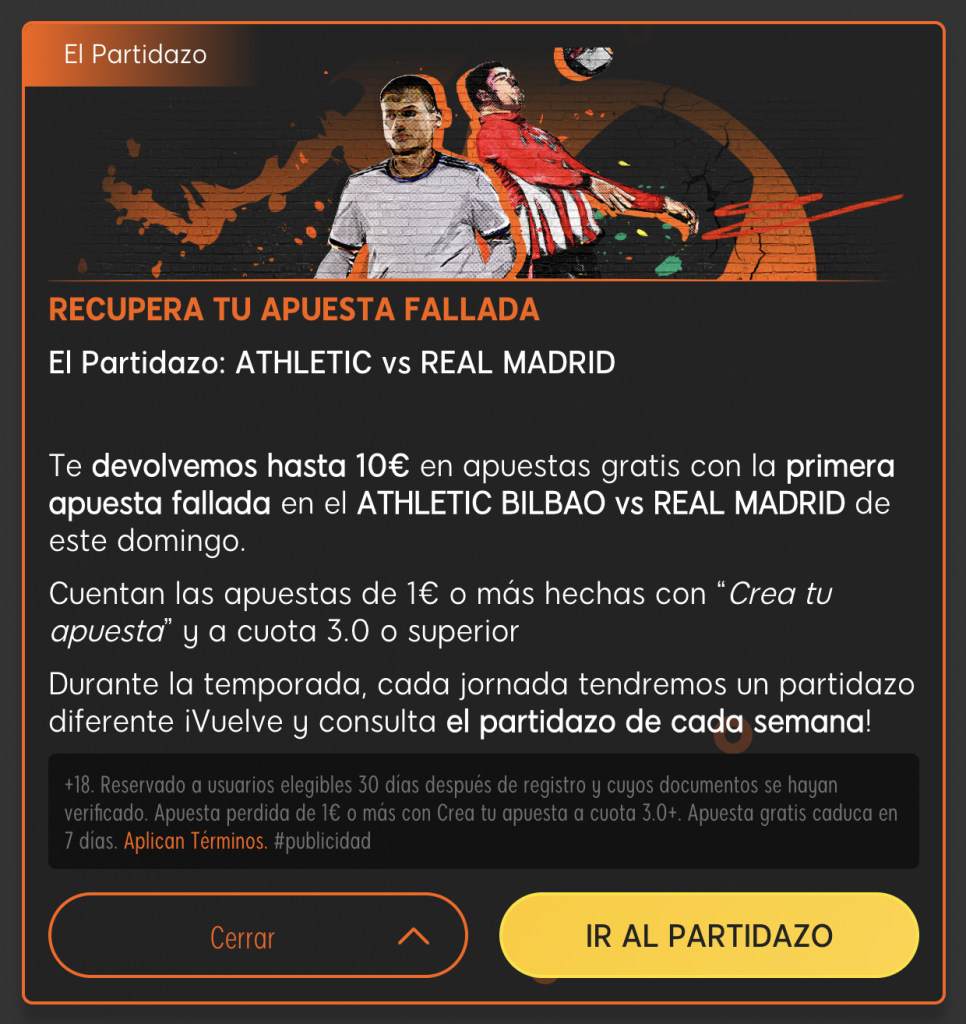The width and height of the screenshot is (966, 1024).
Task: Open the Aplican Términos link
Action: point(195,841)
